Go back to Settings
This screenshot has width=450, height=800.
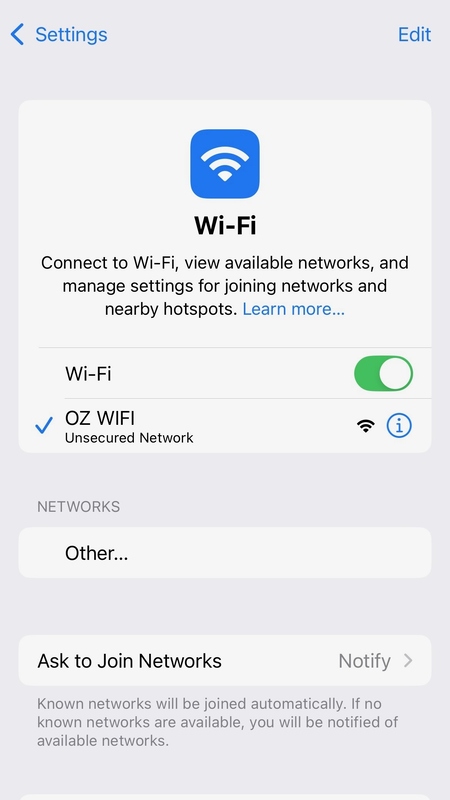pyautogui.click(x=59, y=35)
